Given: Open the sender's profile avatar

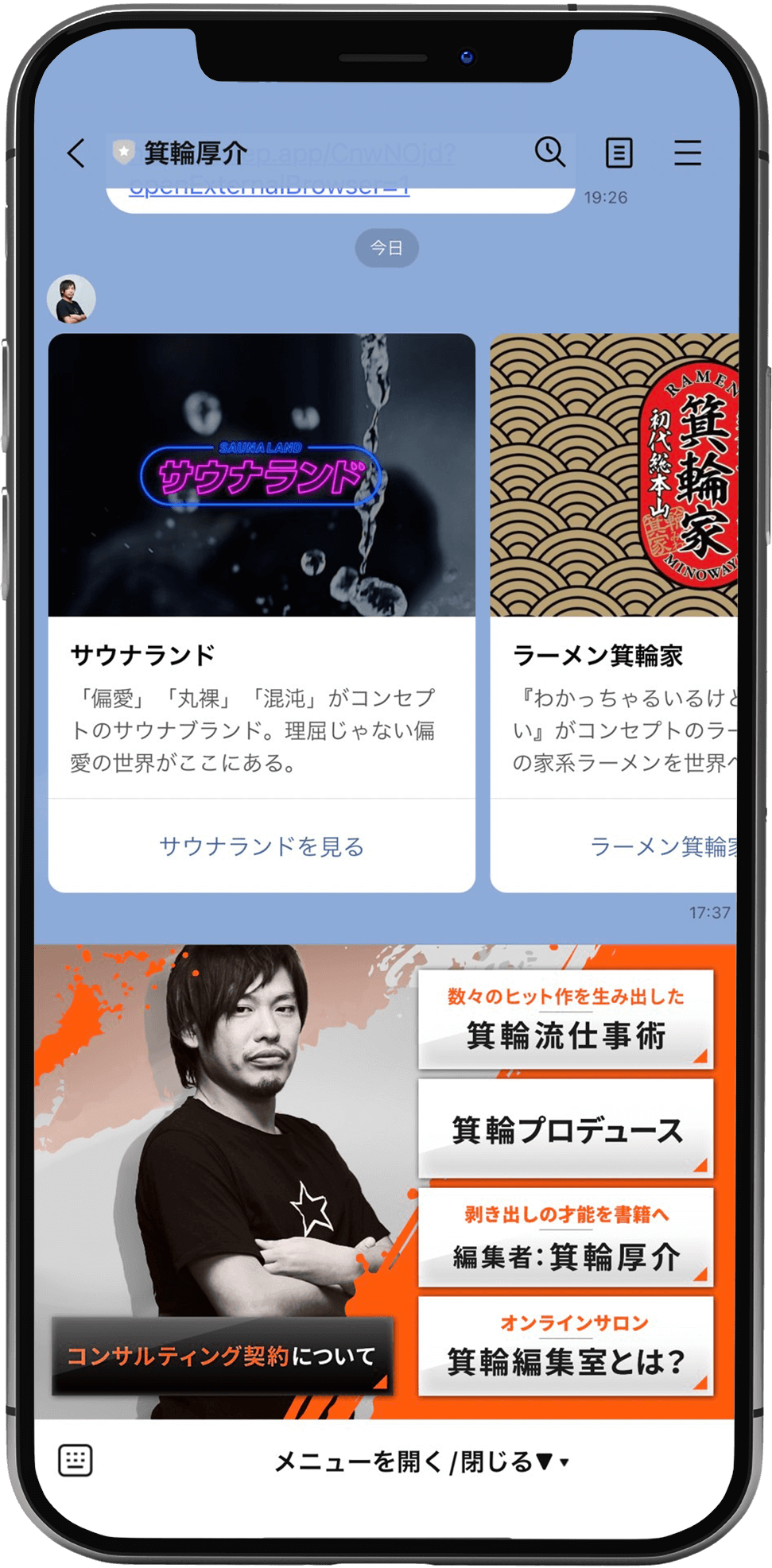Looking at the screenshot, I should (72, 300).
